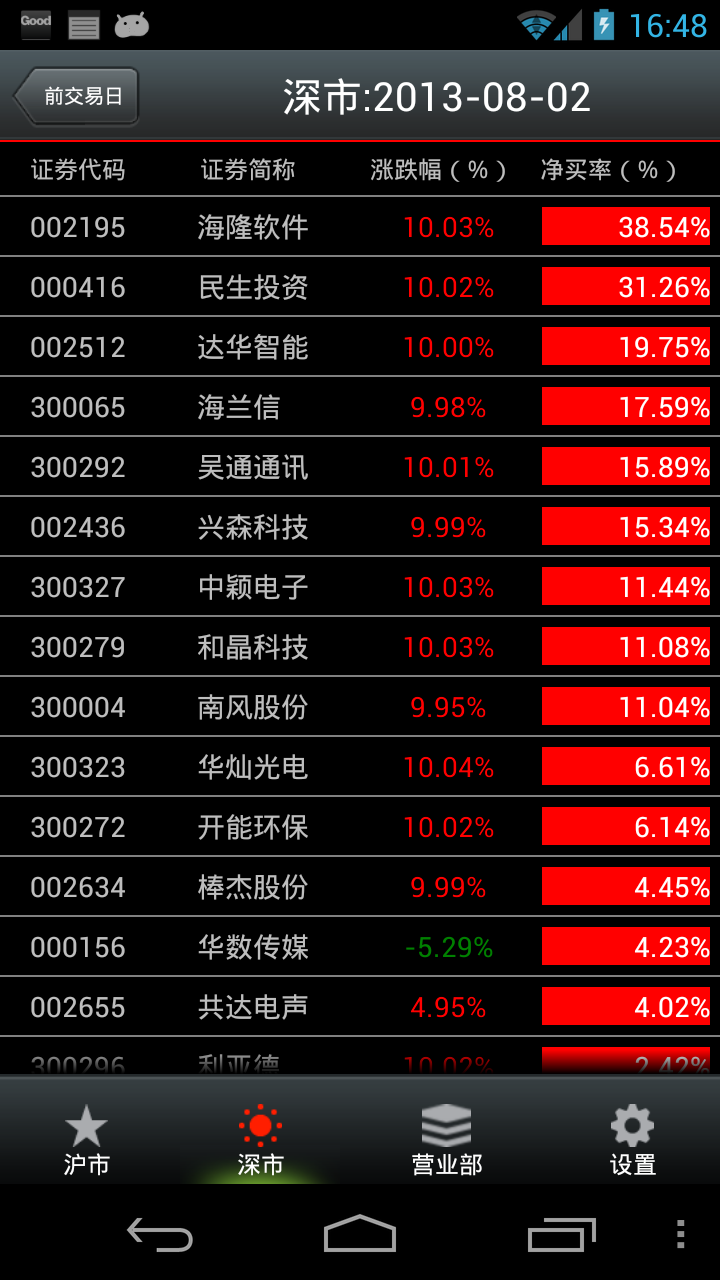Select the 深市 tab
This screenshot has height=1280, width=720.
point(260,1138)
